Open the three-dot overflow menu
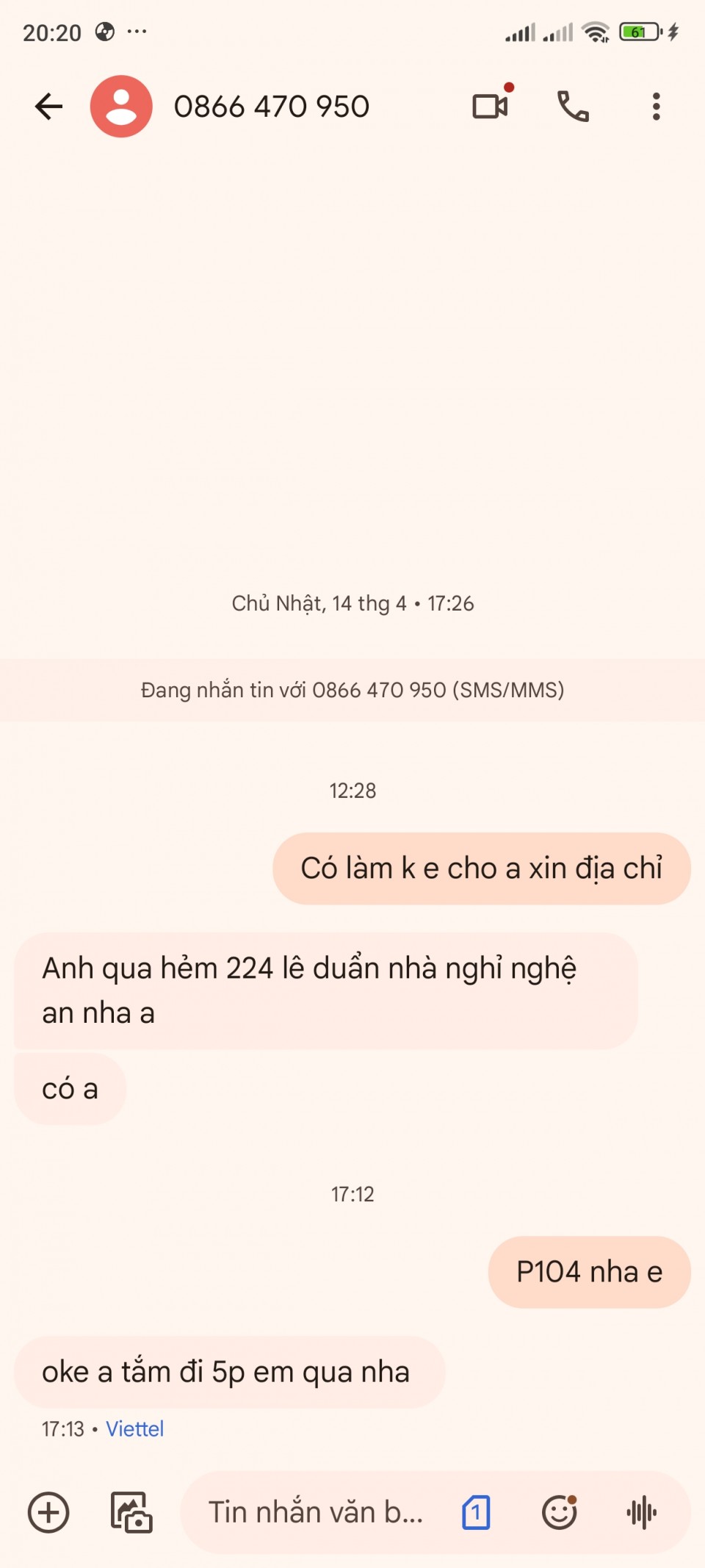 [x=656, y=107]
